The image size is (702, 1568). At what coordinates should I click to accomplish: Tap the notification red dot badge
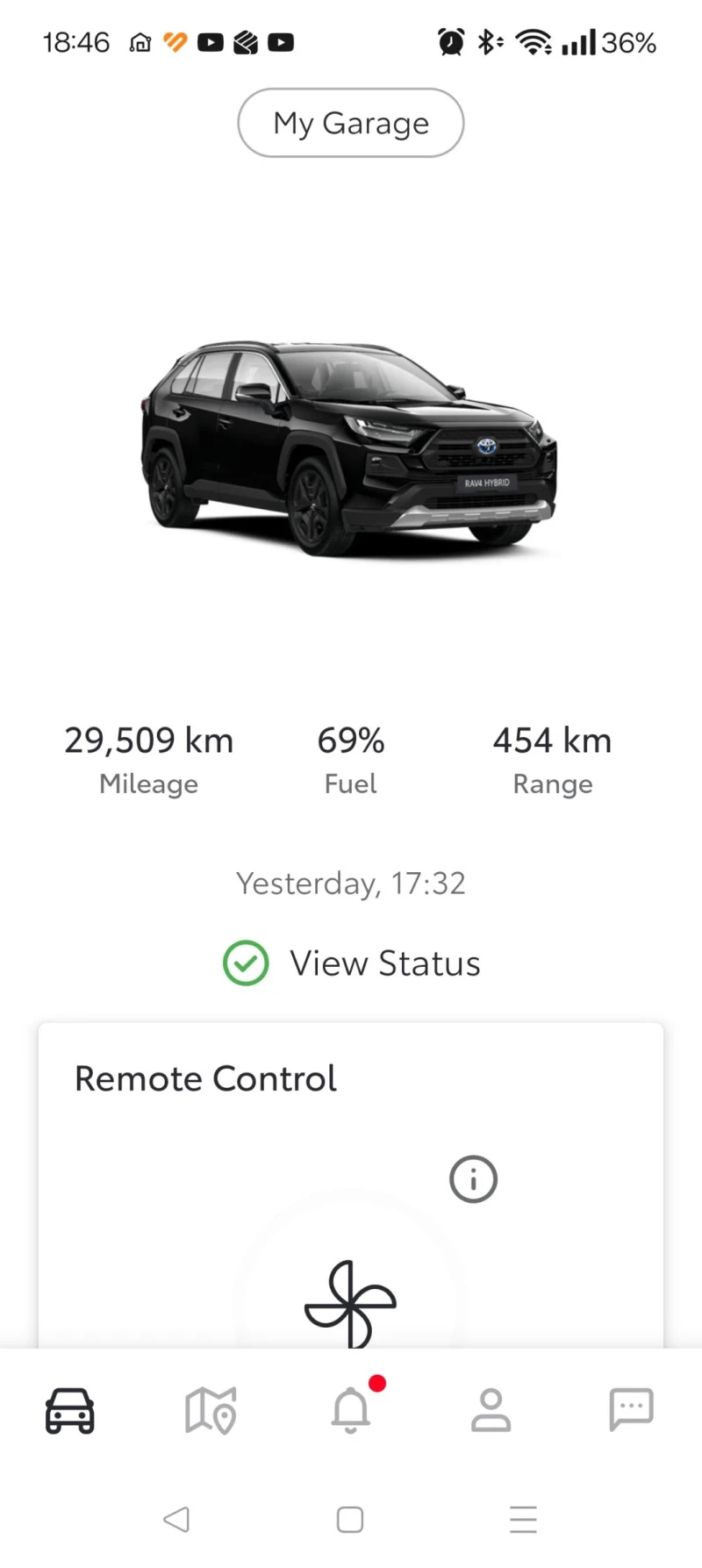tap(377, 1384)
